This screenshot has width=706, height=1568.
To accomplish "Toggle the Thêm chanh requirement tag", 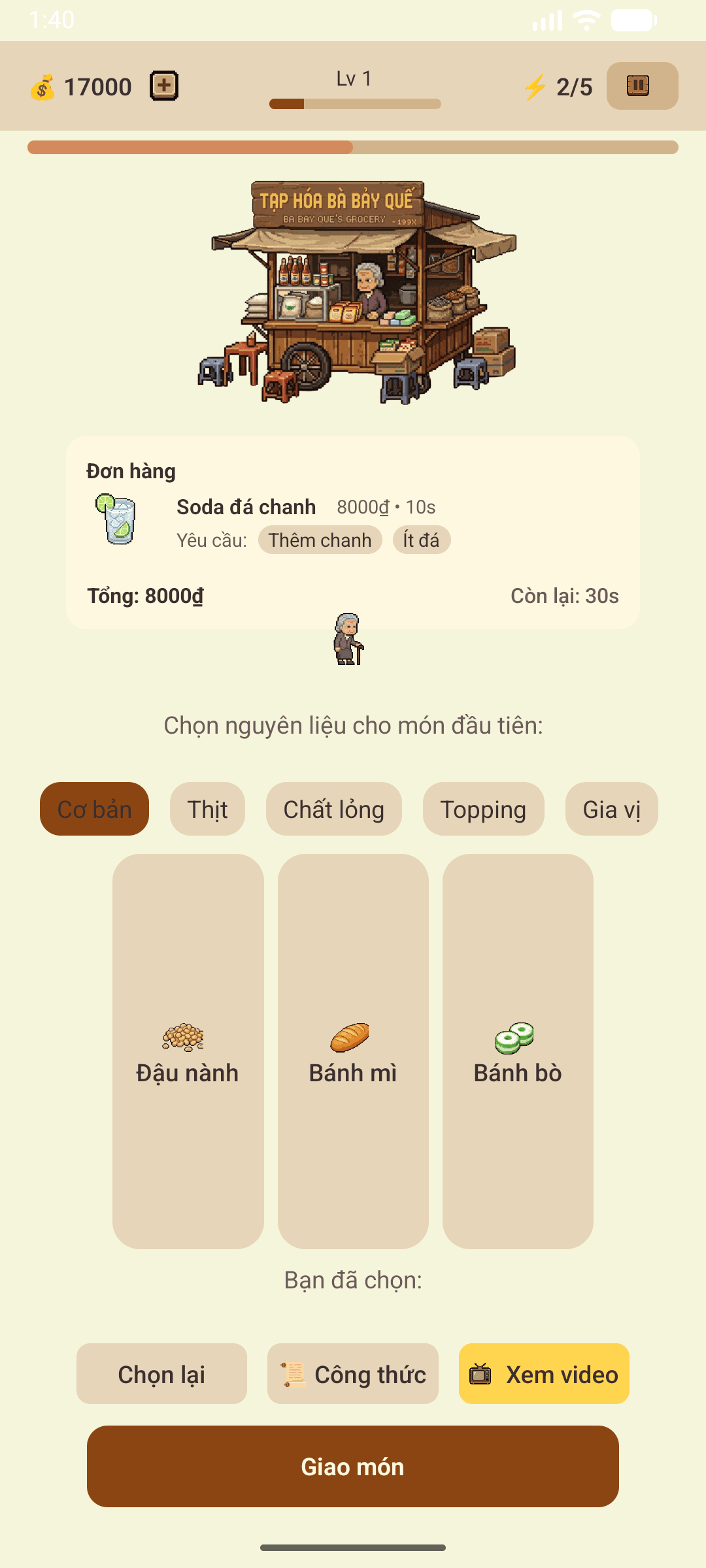I will pos(320,540).
